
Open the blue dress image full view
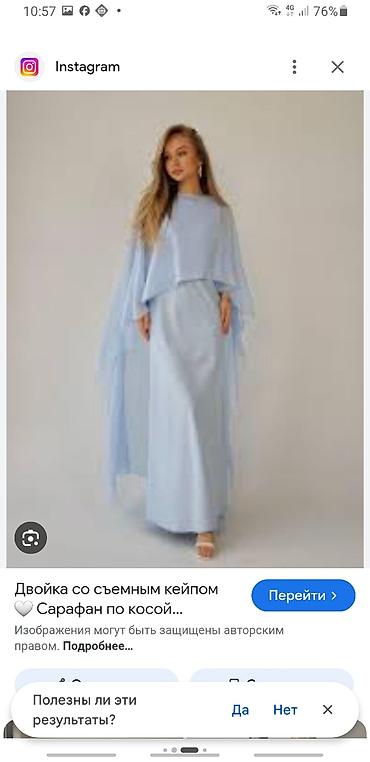[x=185, y=329]
